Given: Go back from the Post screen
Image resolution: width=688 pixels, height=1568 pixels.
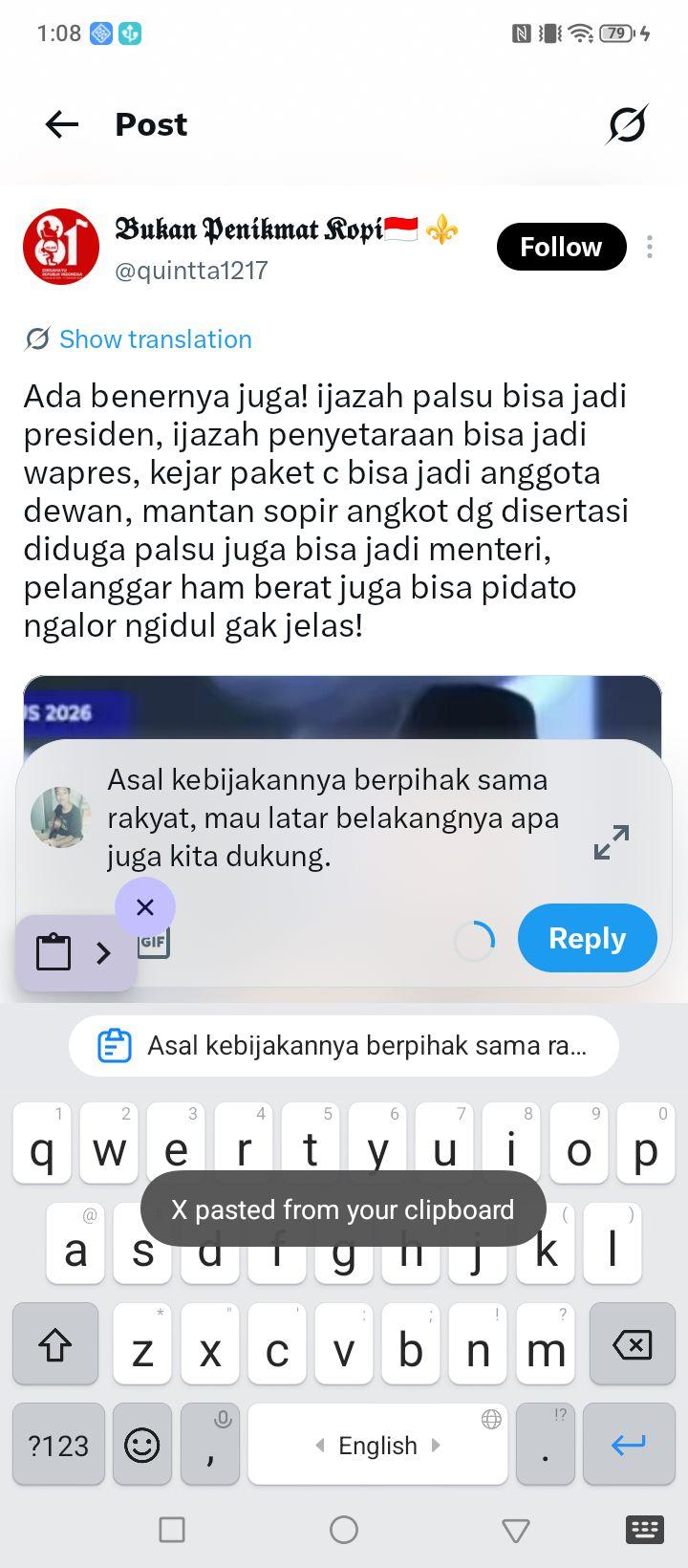Looking at the screenshot, I should pos(62,124).
